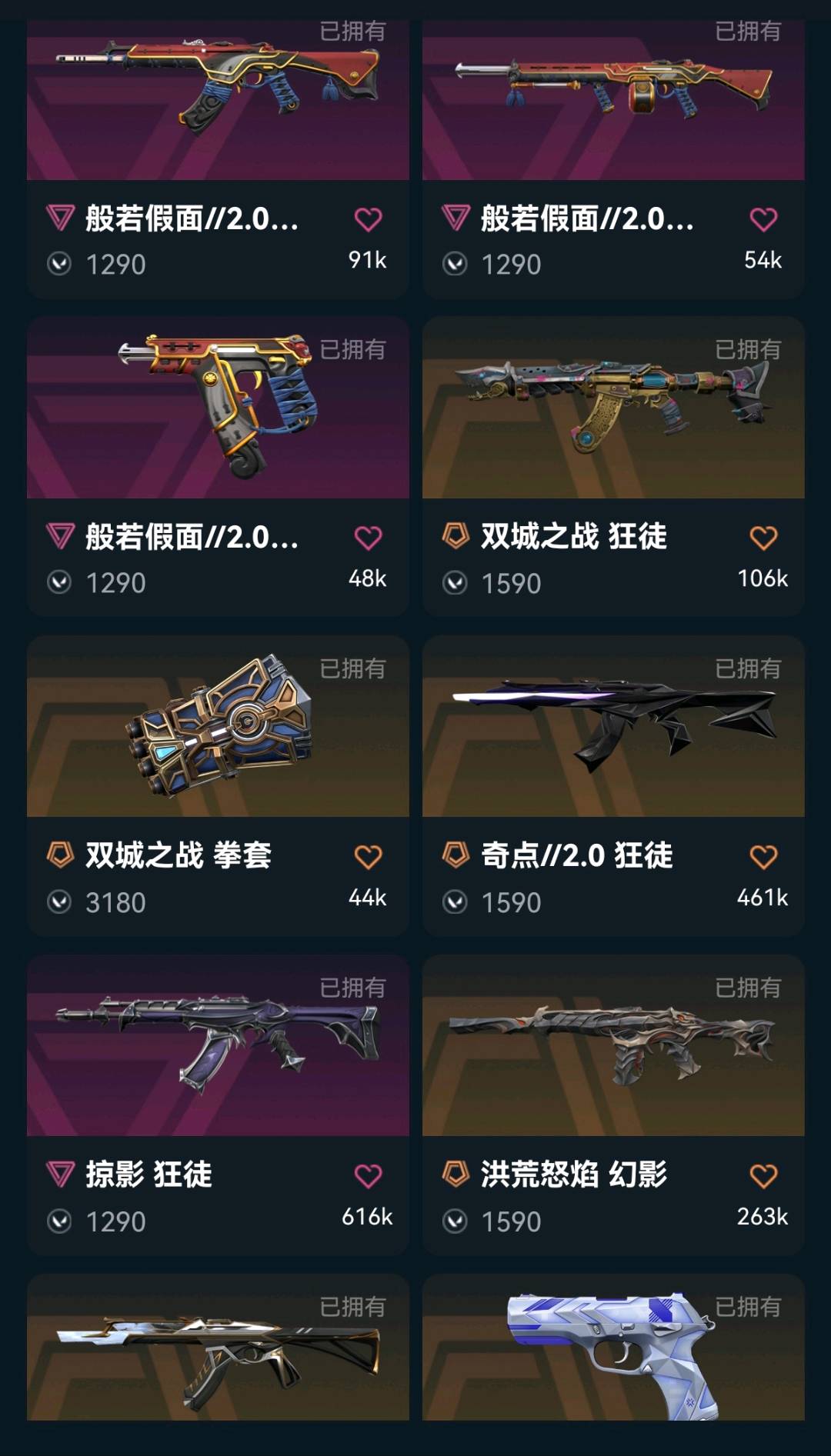Open the 般若假面//2.0 pistol skin card
Image resolution: width=831 pixels, height=1456 pixels.
(x=218, y=408)
